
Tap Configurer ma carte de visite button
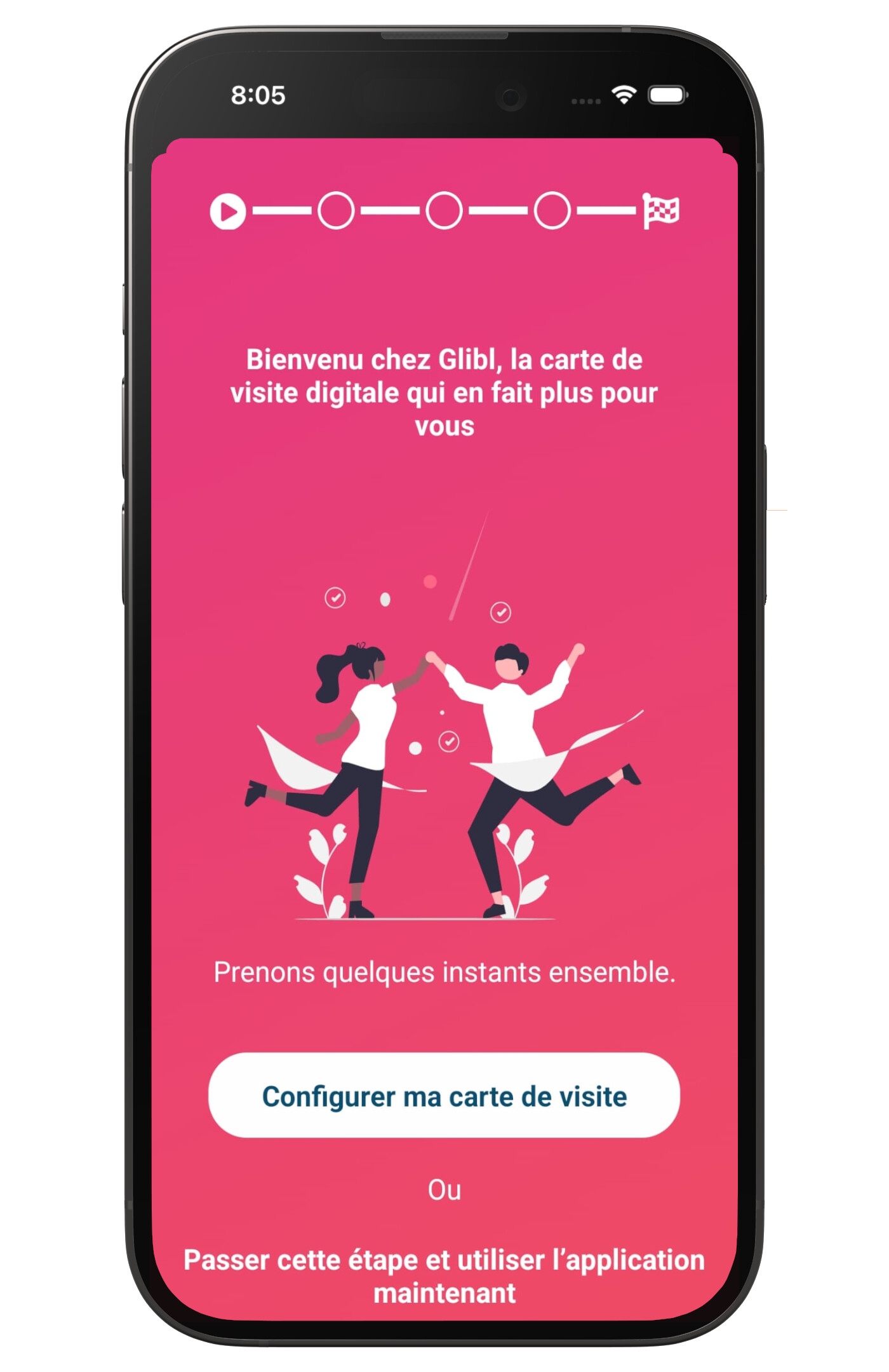pyautogui.click(x=444, y=1096)
